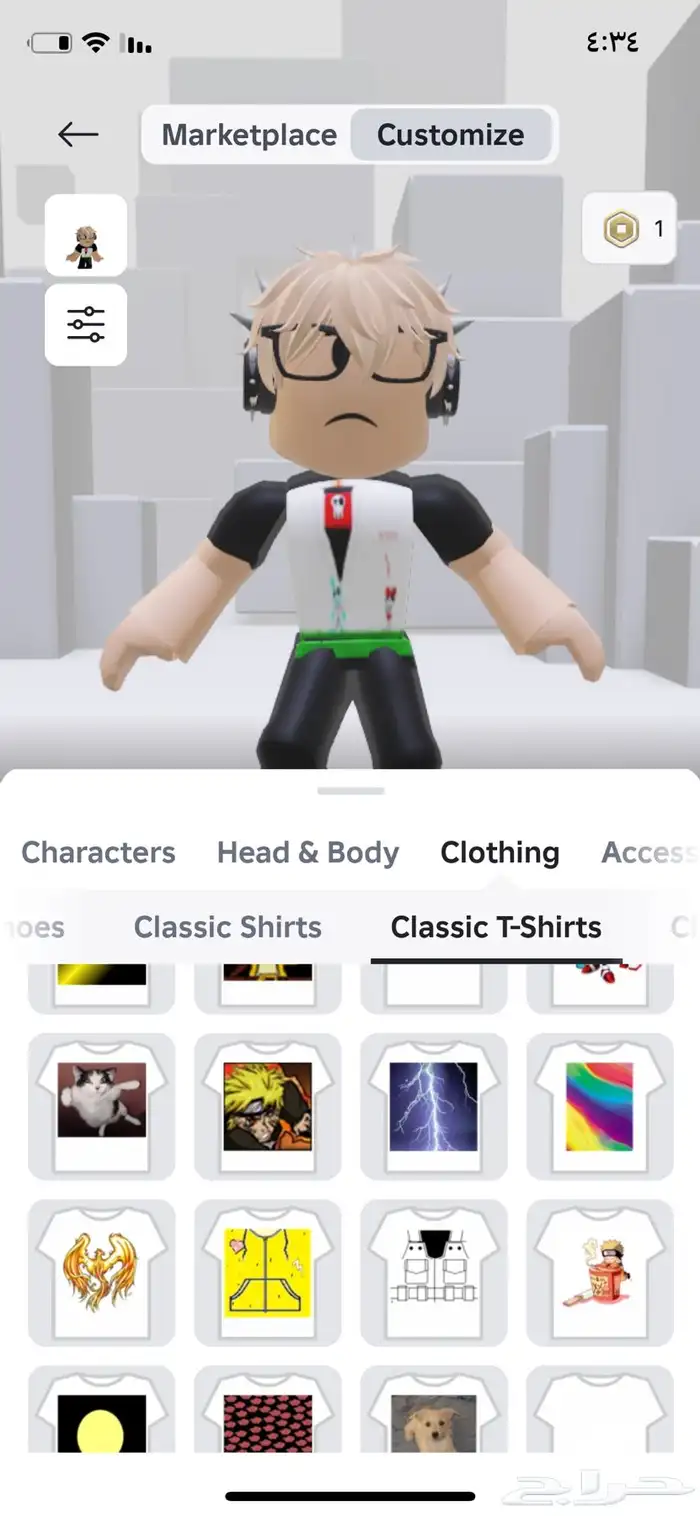Equip the cat picture T-shirt

point(101,1106)
